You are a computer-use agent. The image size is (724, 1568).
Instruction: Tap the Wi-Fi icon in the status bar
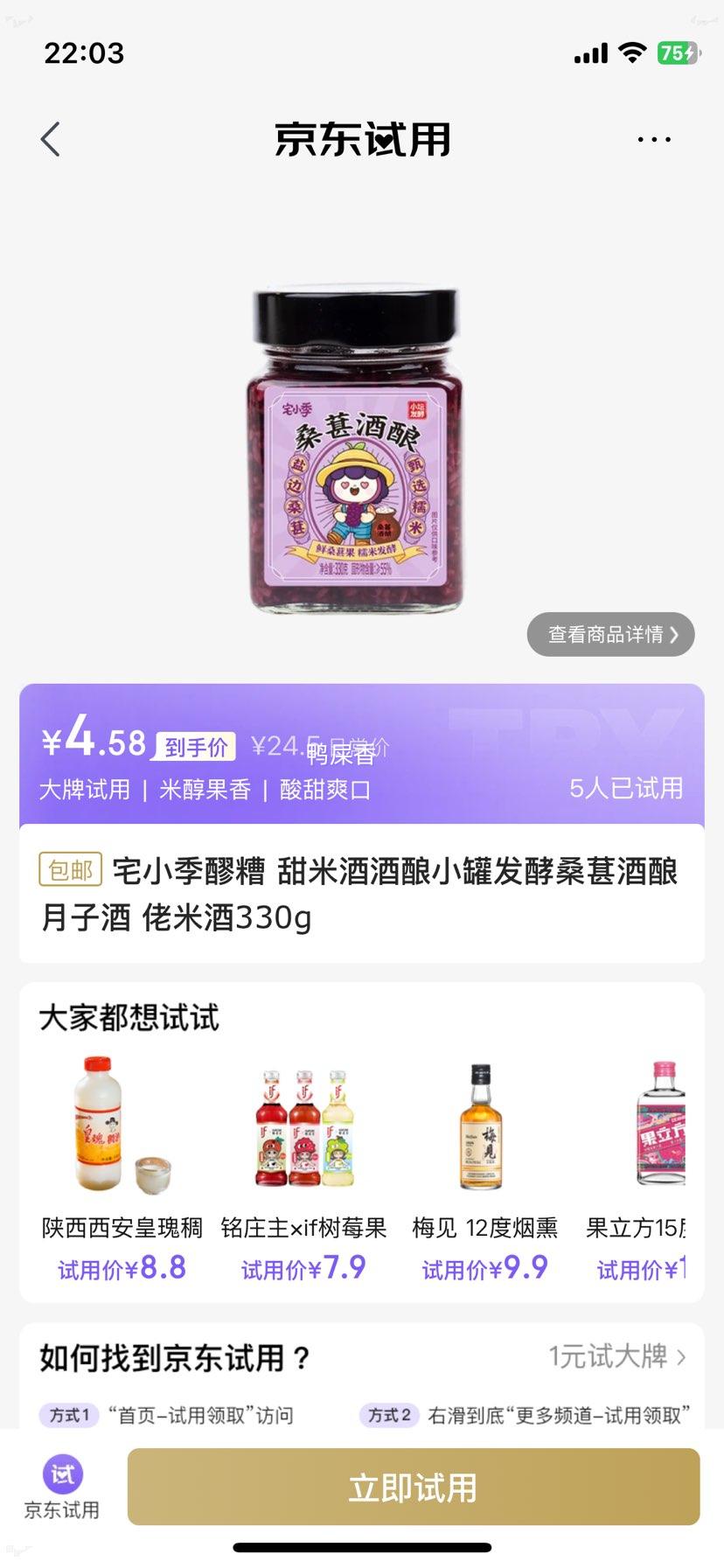[632, 52]
